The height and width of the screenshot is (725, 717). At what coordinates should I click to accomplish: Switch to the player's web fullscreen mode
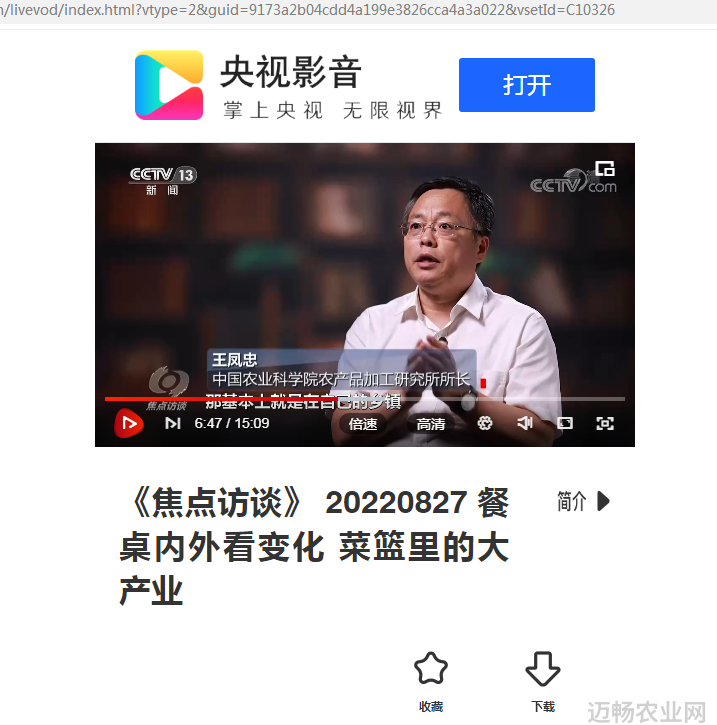(565, 424)
